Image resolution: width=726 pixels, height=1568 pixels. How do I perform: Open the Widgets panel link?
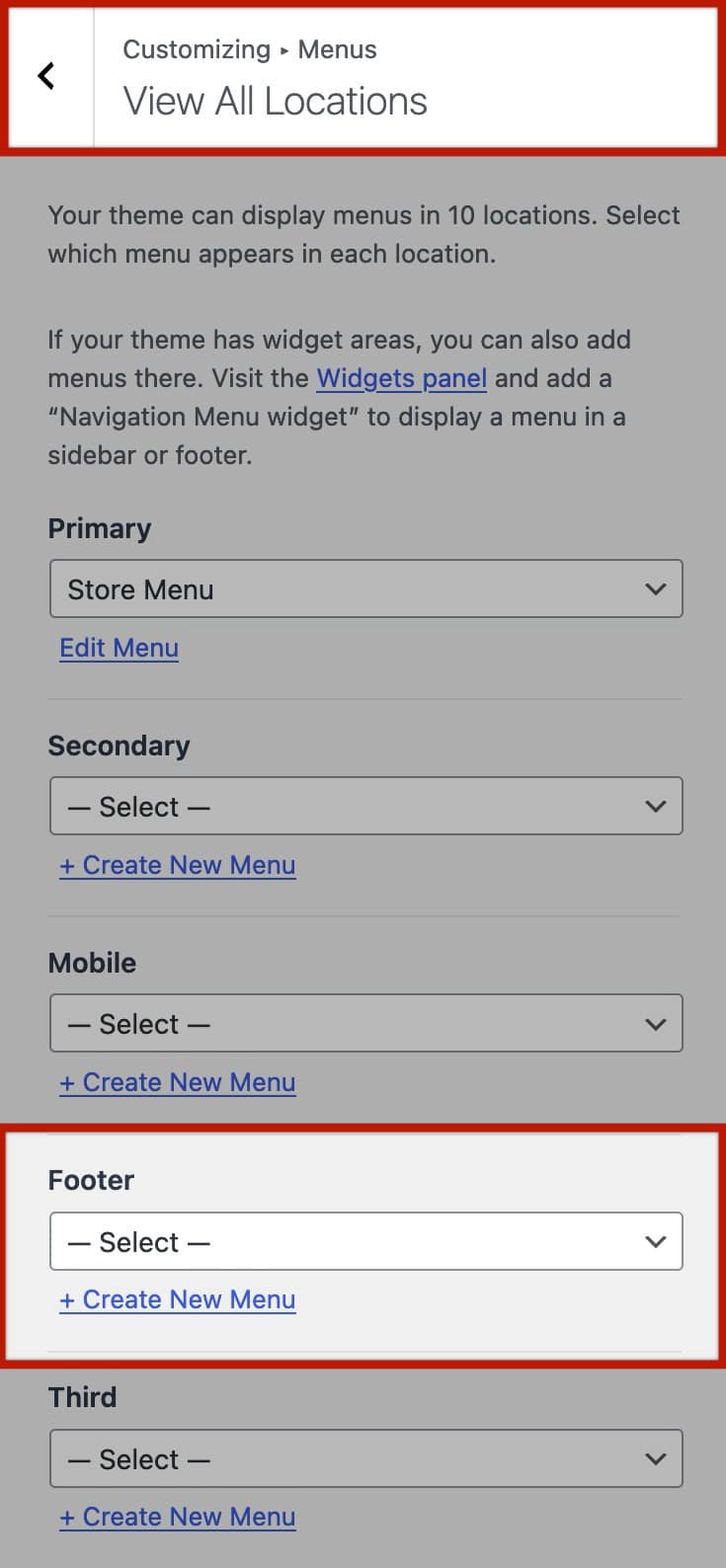tap(401, 378)
